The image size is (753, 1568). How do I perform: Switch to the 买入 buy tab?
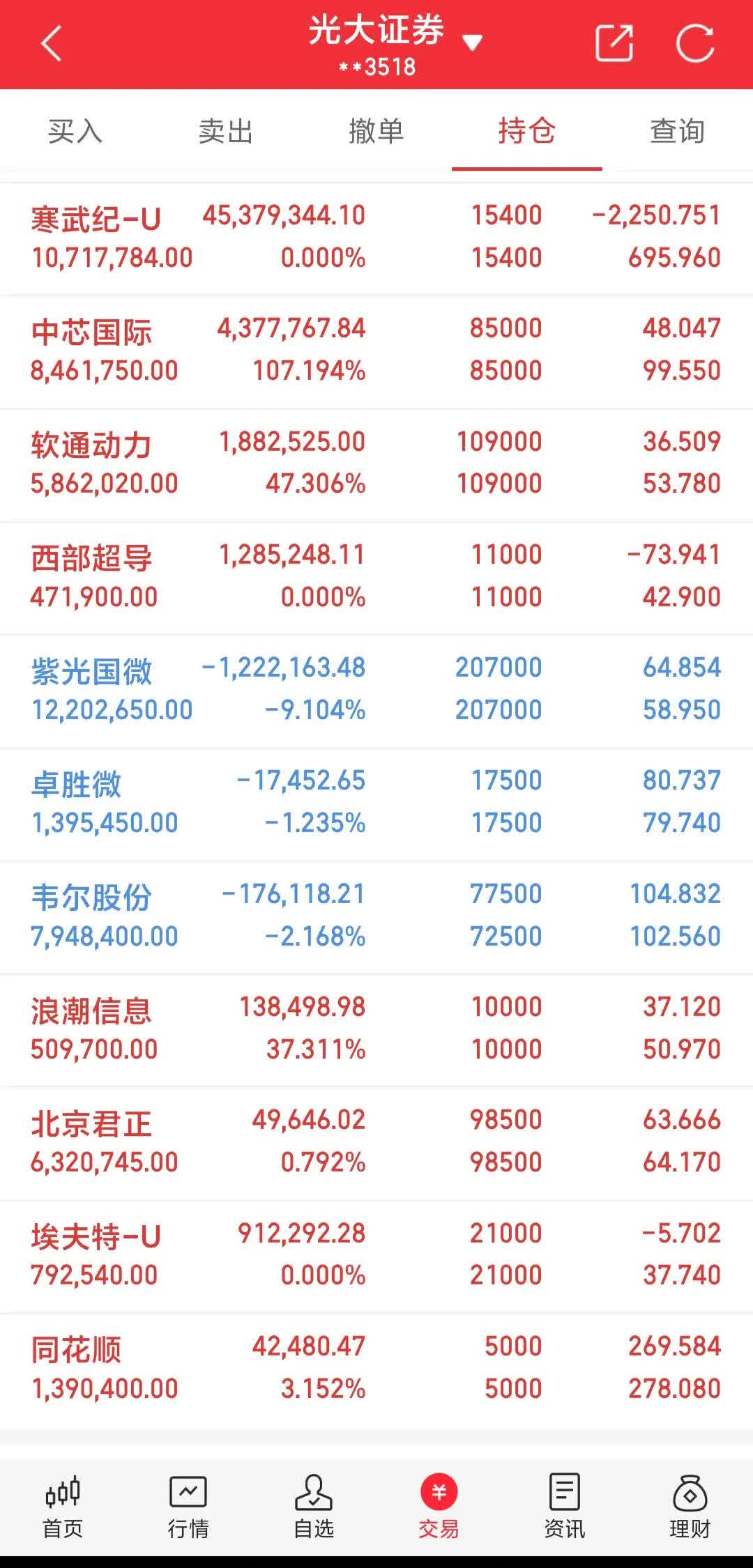coord(75,131)
